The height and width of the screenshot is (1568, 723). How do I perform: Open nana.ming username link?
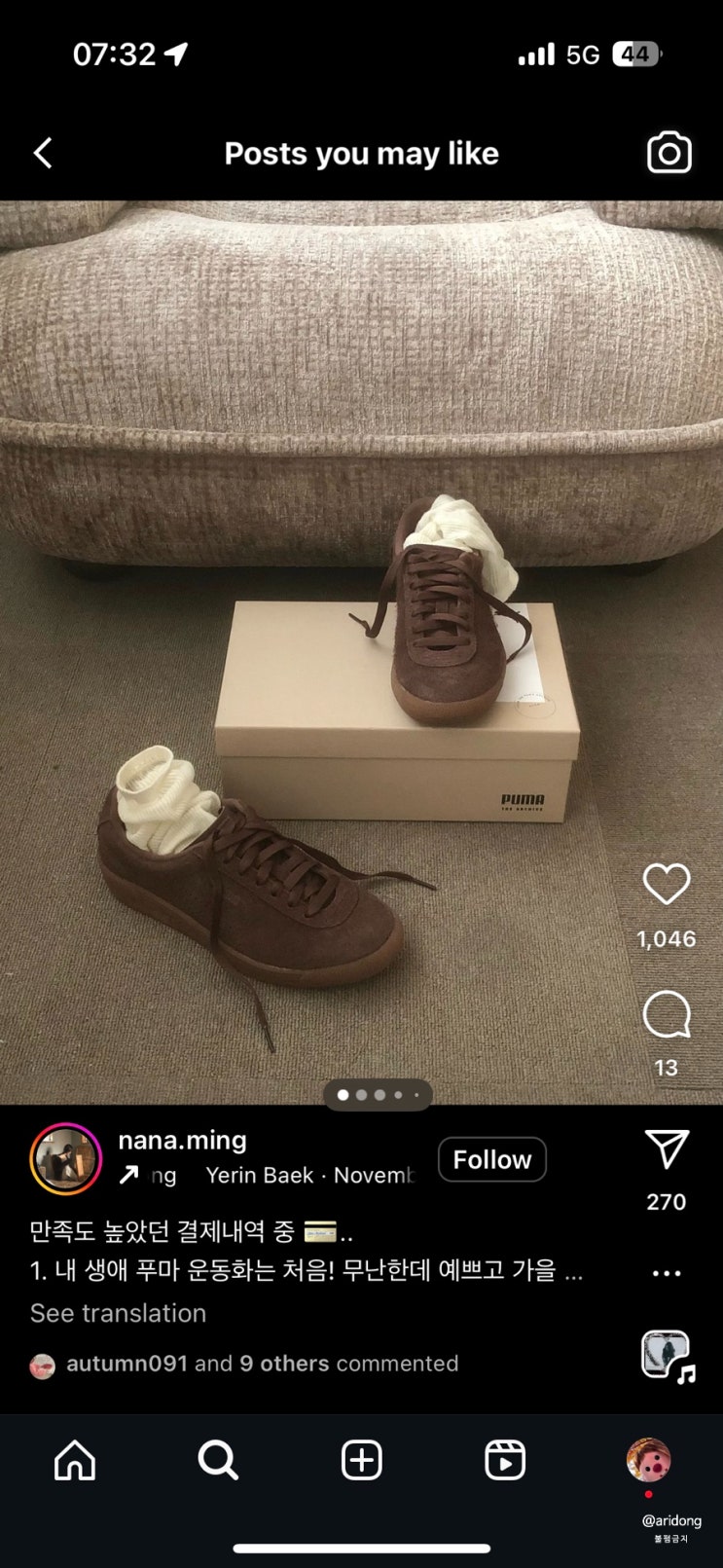click(182, 1140)
